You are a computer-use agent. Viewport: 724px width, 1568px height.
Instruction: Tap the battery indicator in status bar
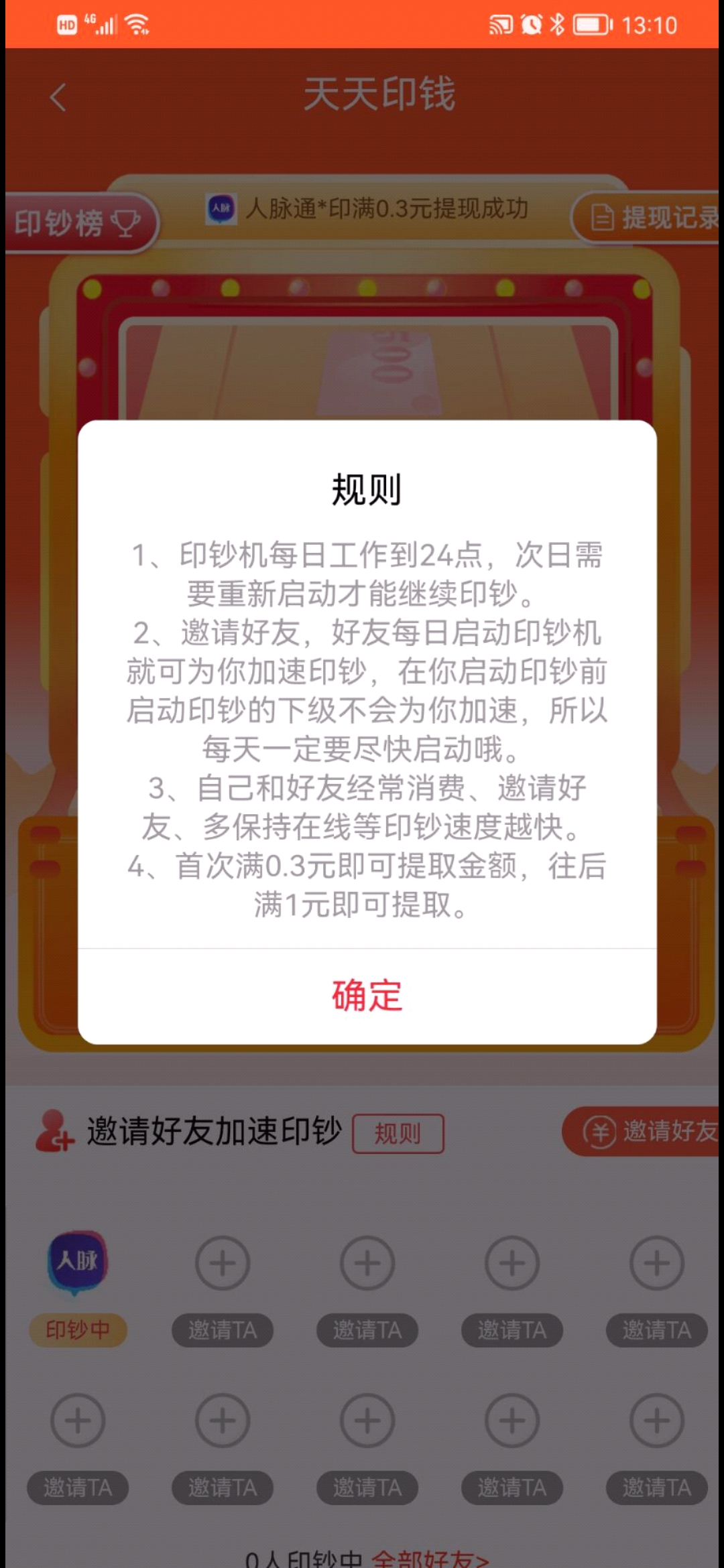tap(590, 25)
